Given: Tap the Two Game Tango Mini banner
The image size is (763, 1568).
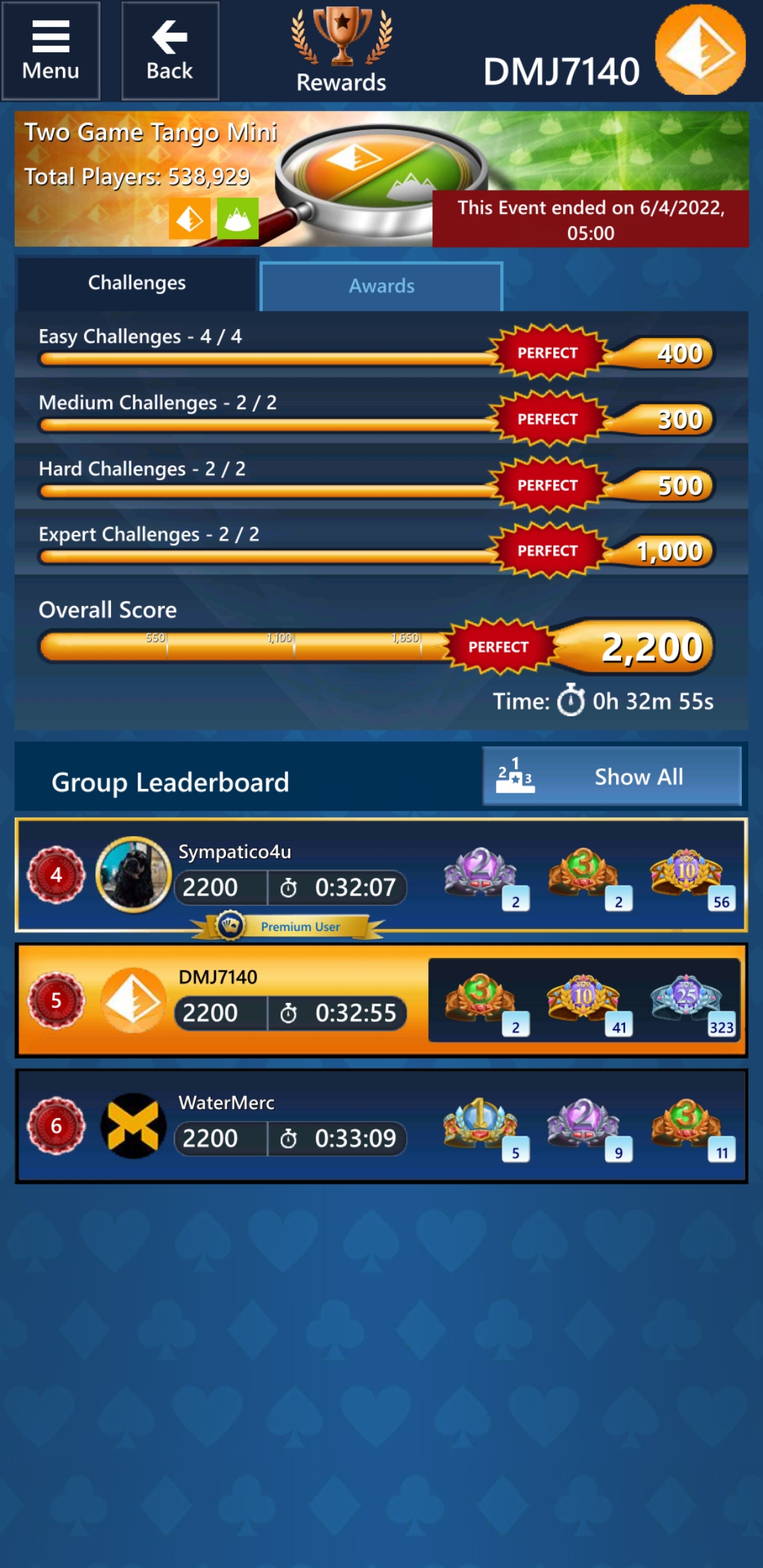Looking at the screenshot, I should (x=381, y=179).
